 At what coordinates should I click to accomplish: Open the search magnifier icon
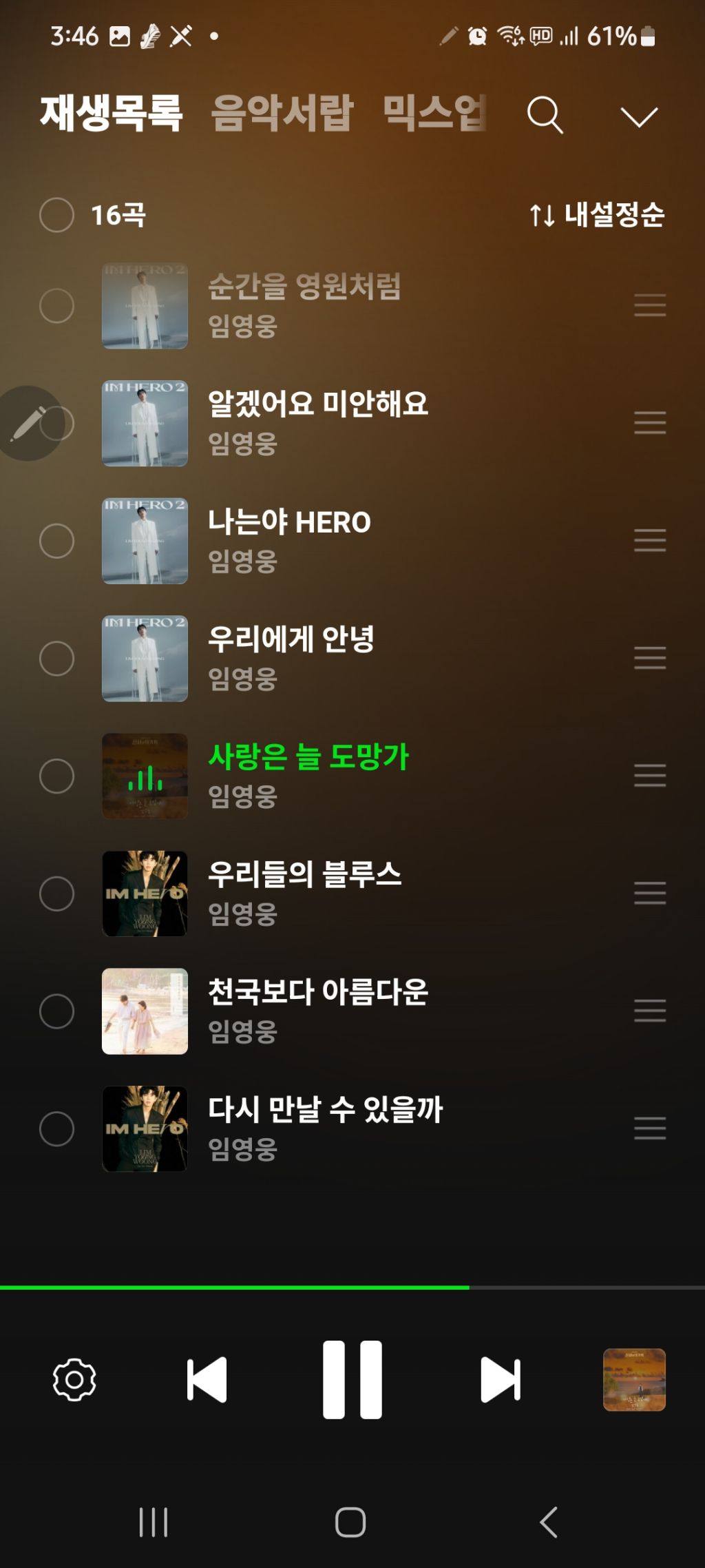point(545,115)
